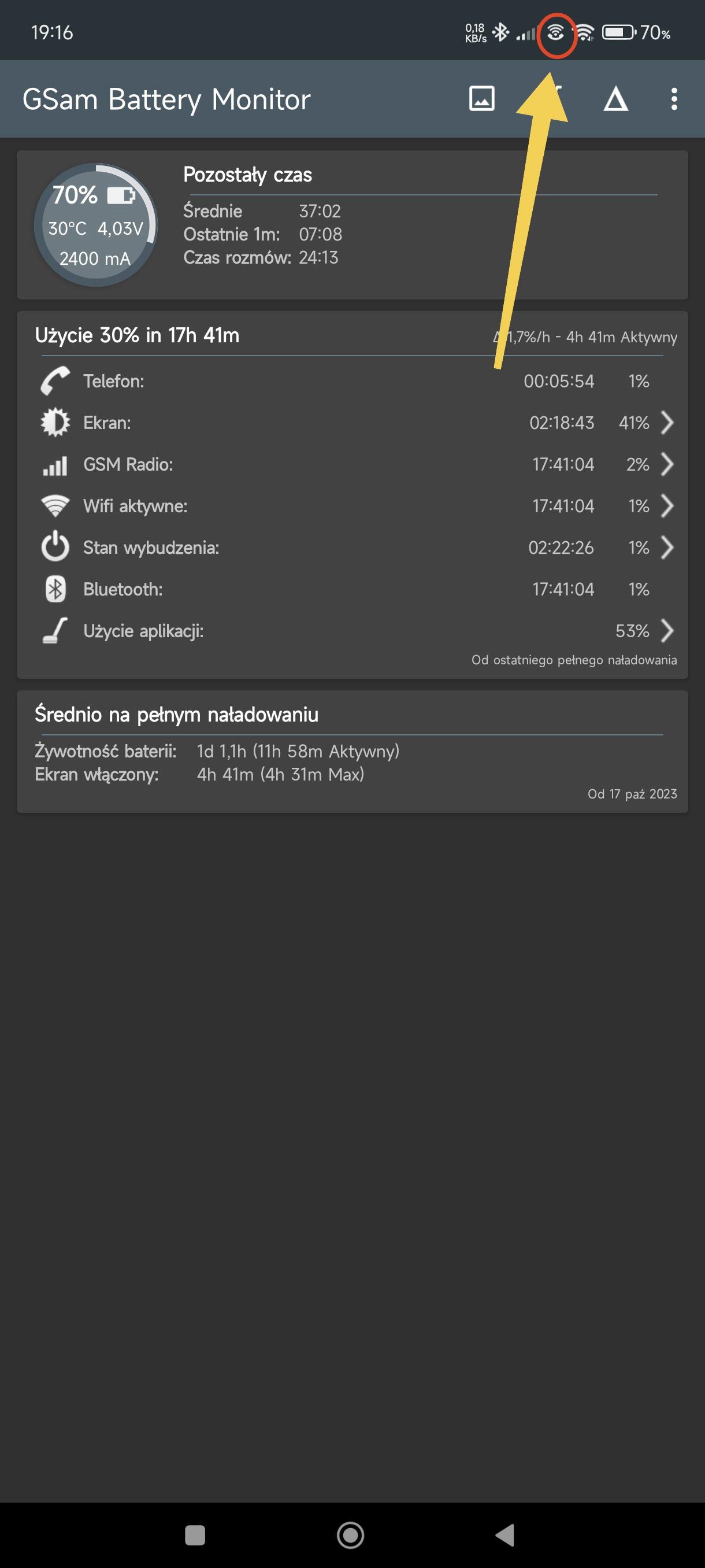The image size is (705, 1568).
Task: Tap the triangle delta icon in toolbar
Action: click(615, 99)
